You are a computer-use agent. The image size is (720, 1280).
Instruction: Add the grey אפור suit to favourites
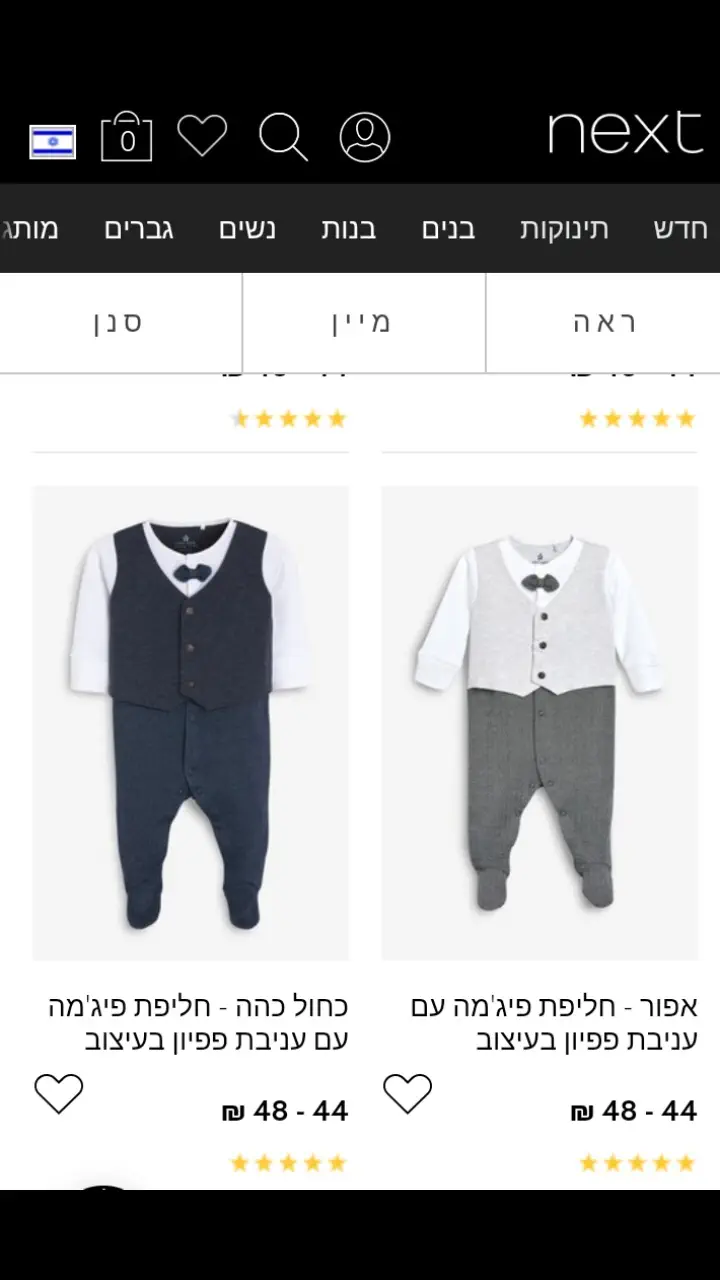click(x=407, y=1094)
